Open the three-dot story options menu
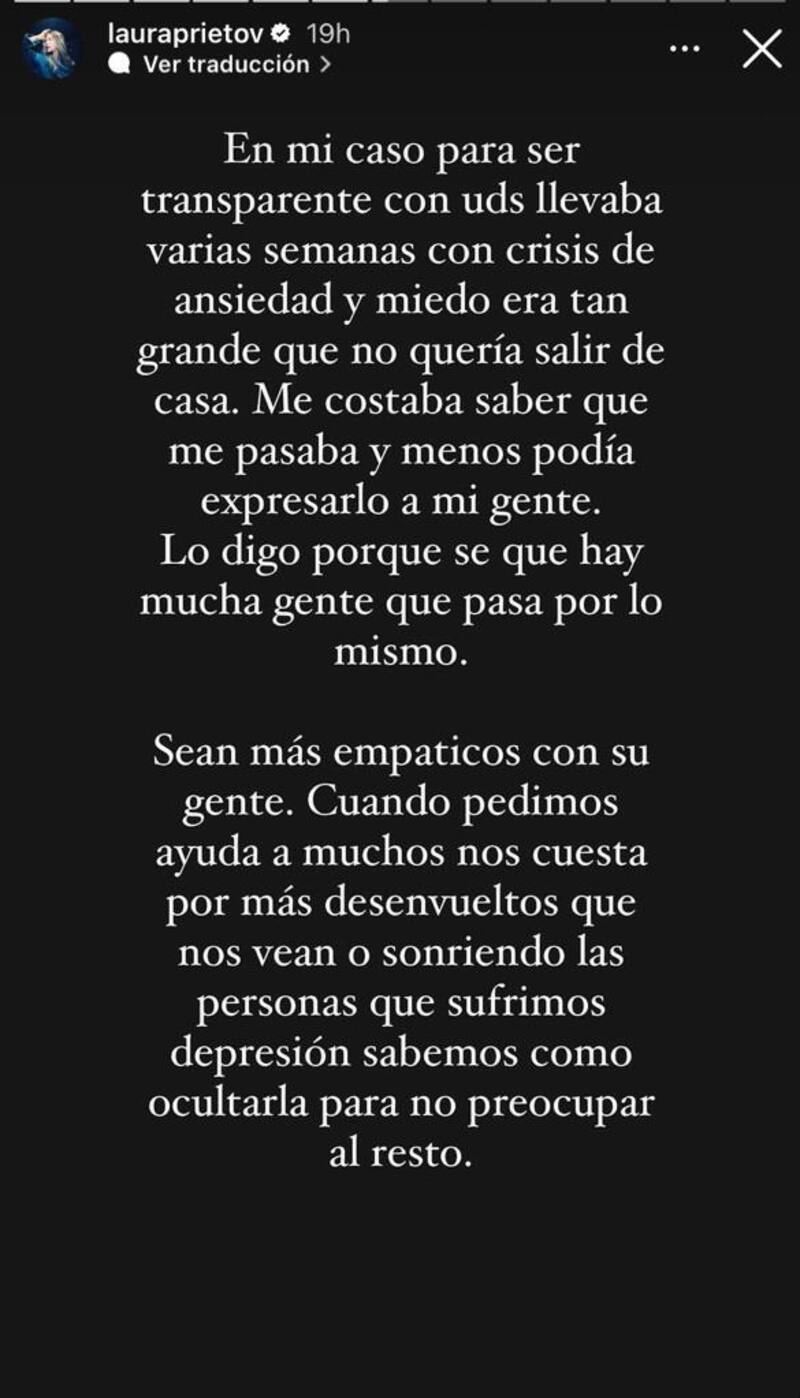The image size is (800, 1398). click(684, 48)
